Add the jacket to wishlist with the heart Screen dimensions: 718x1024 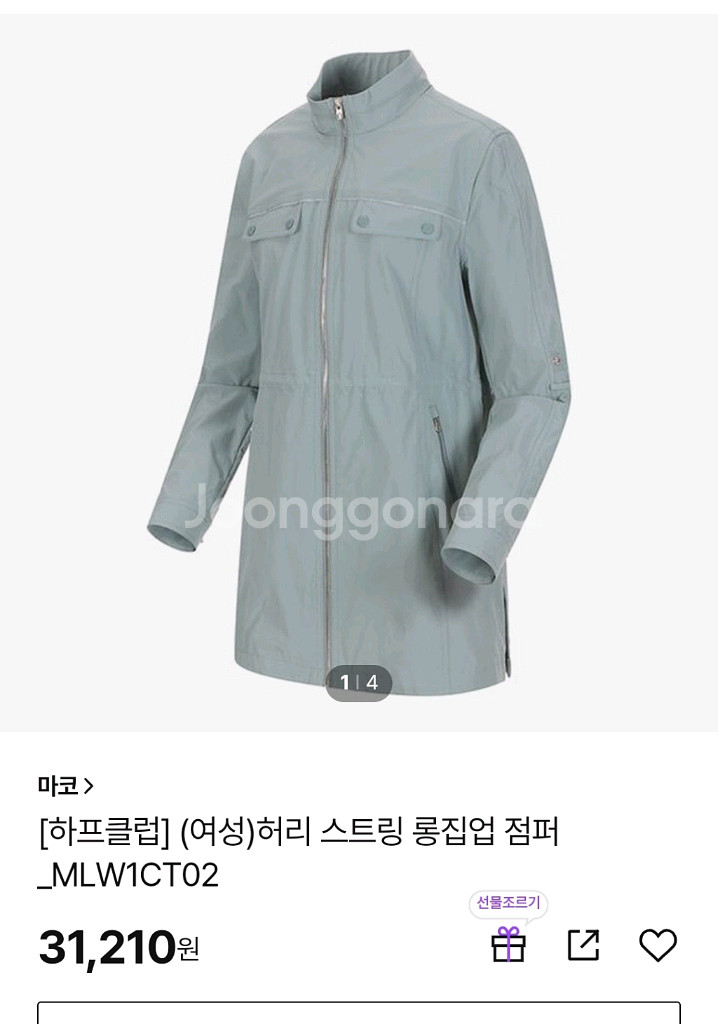tap(658, 945)
